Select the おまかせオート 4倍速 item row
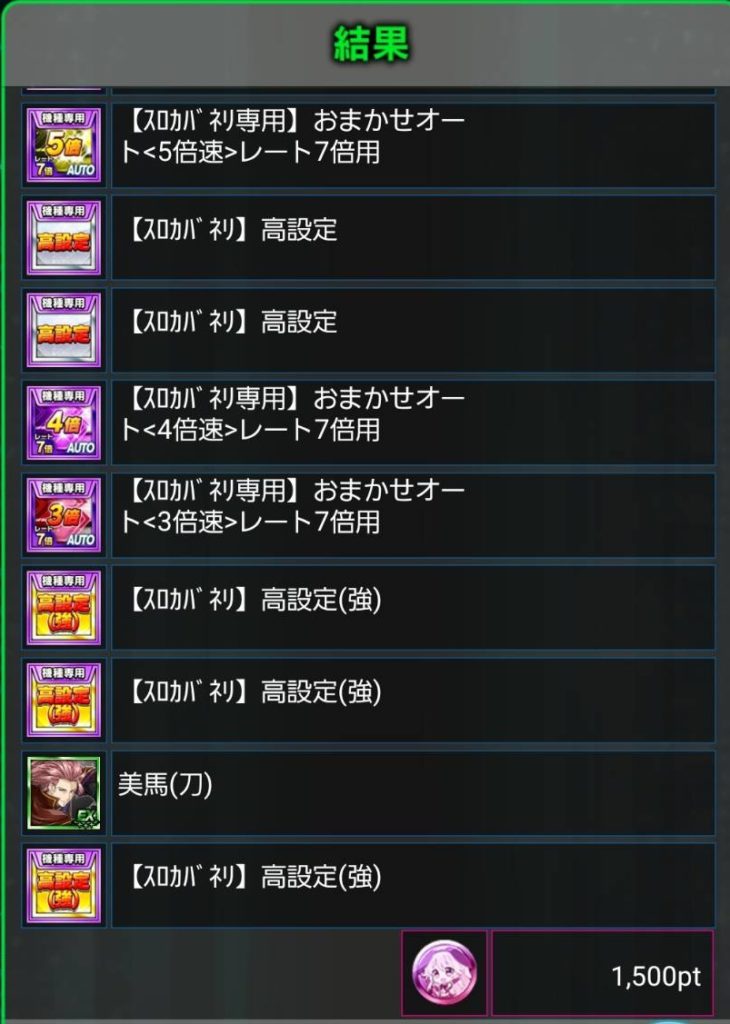The image size is (730, 1024). pyautogui.click(x=412, y=422)
